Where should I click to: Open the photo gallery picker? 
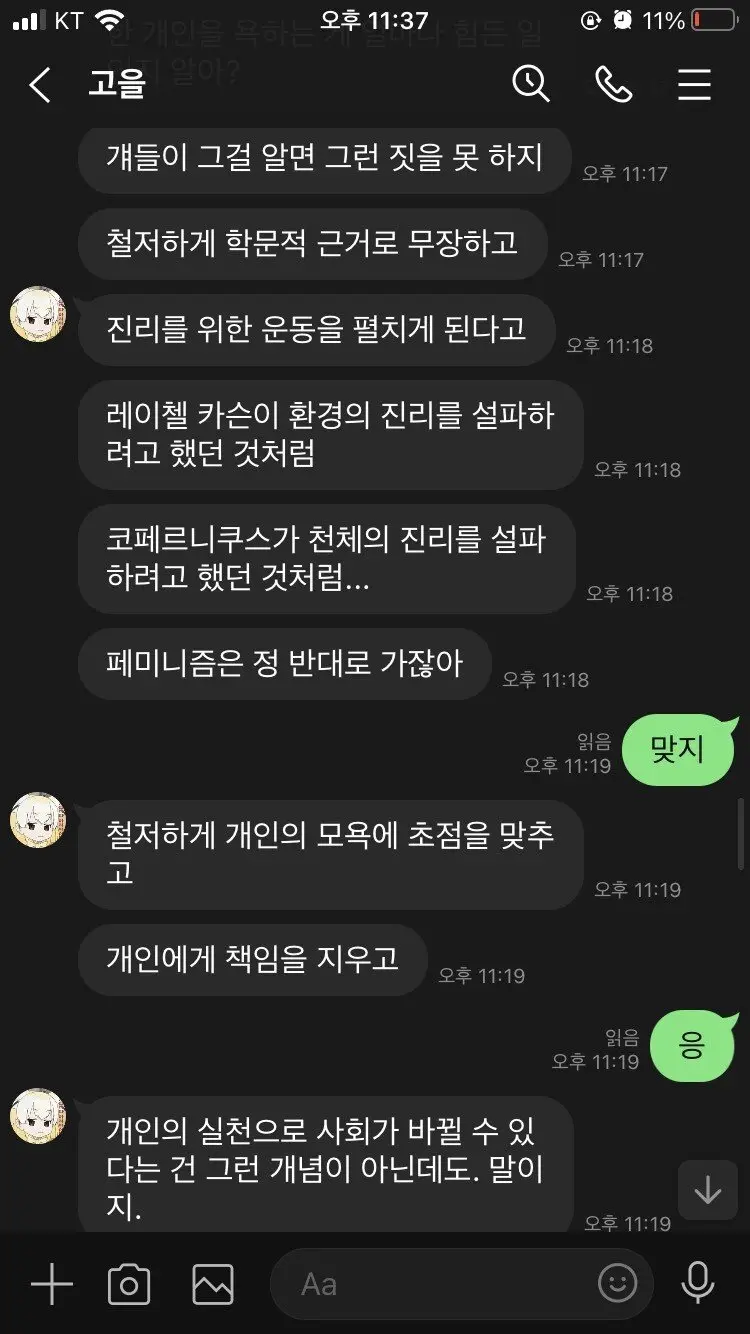point(213,1283)
